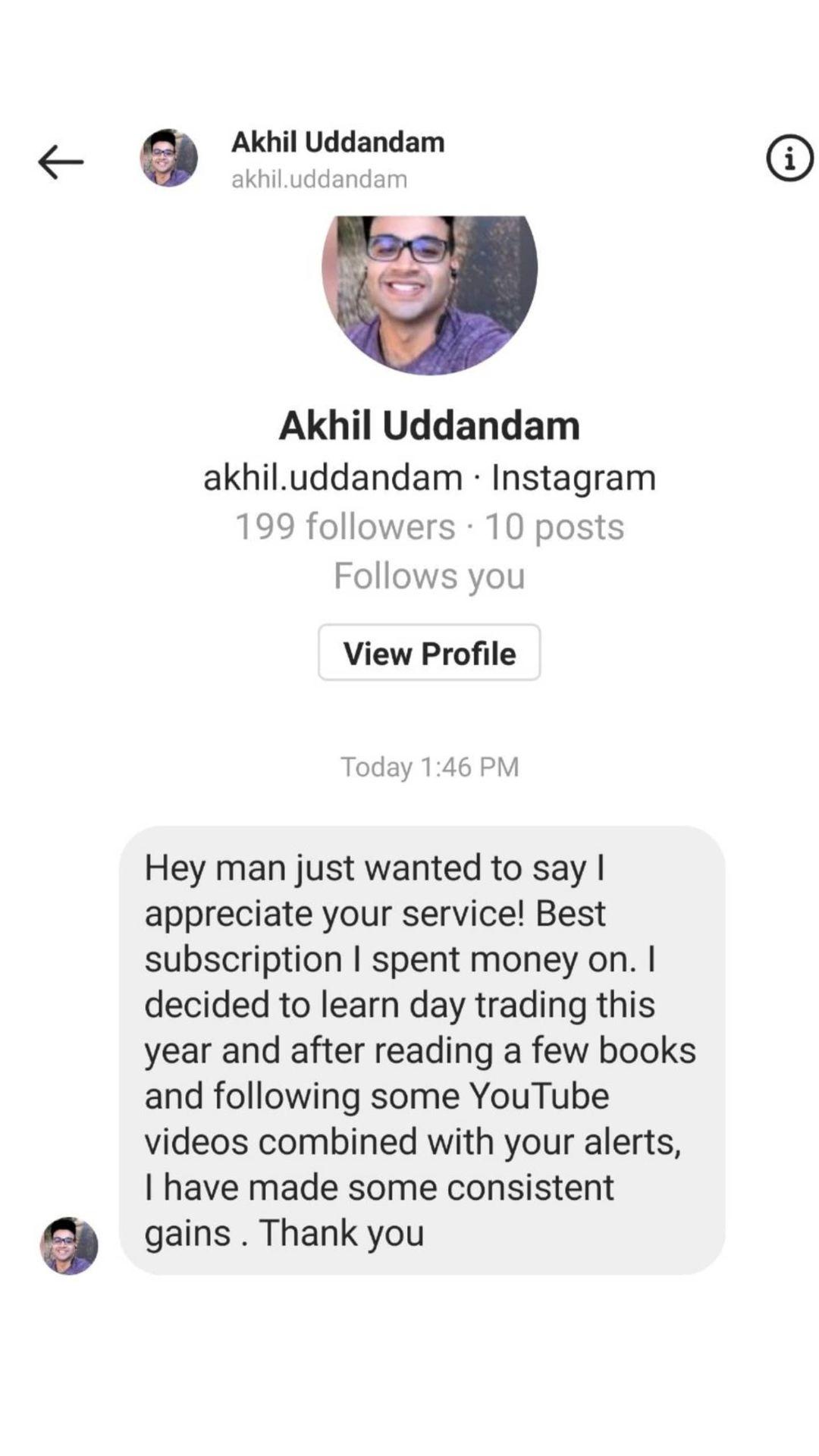Screen dimensions: 819x1456
Task: Tap the small avatar beside the message
Action: (x=69, y=1246)
